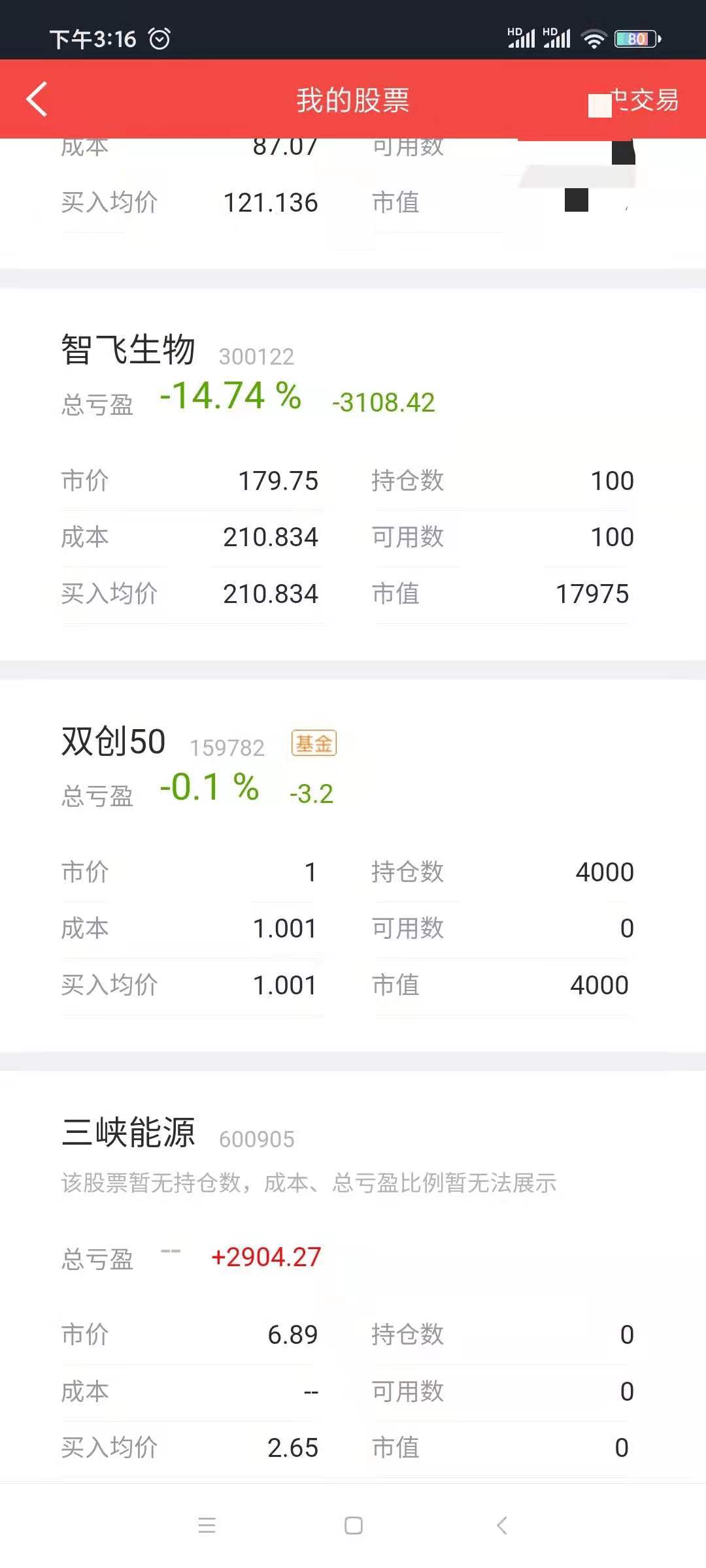
Task: Tap the back arrow in the red header
Action: [x=36, y=99]
